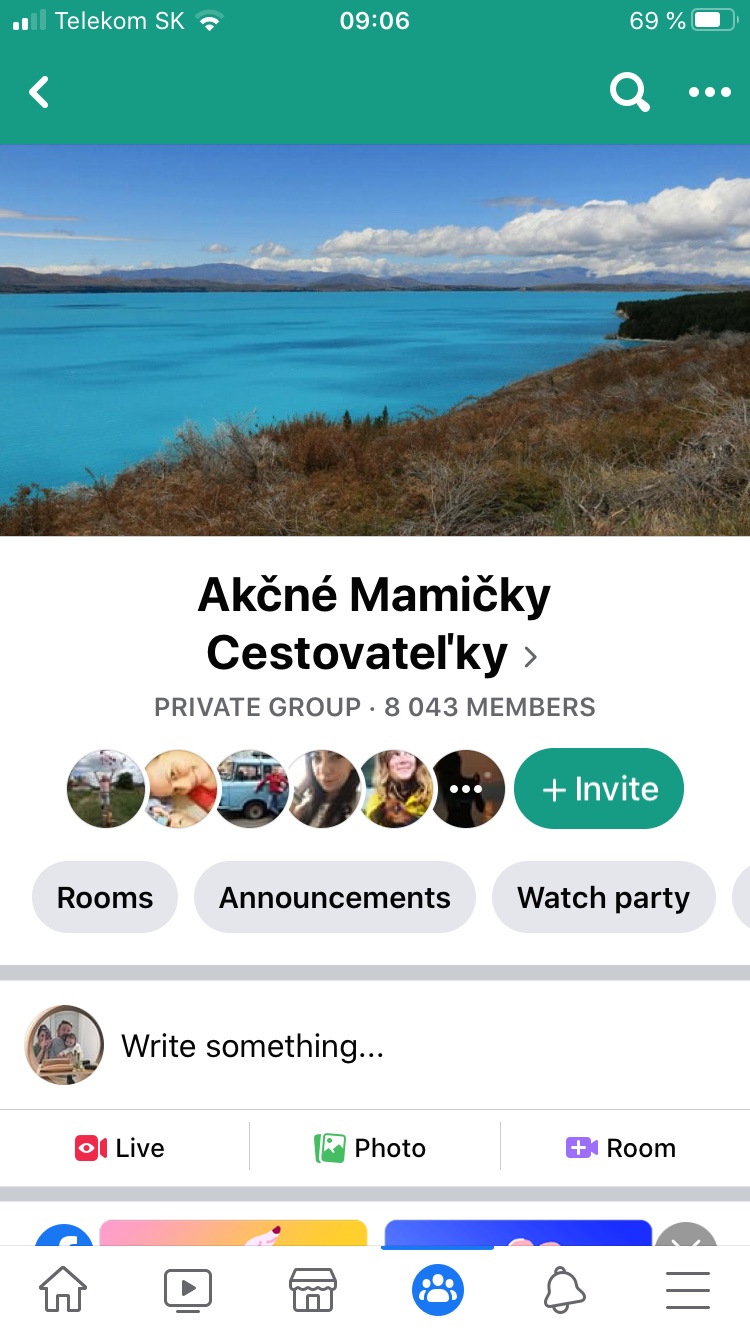The image size is (750, 1334).
Task: Start a Live video
Action: [120, 1148]
